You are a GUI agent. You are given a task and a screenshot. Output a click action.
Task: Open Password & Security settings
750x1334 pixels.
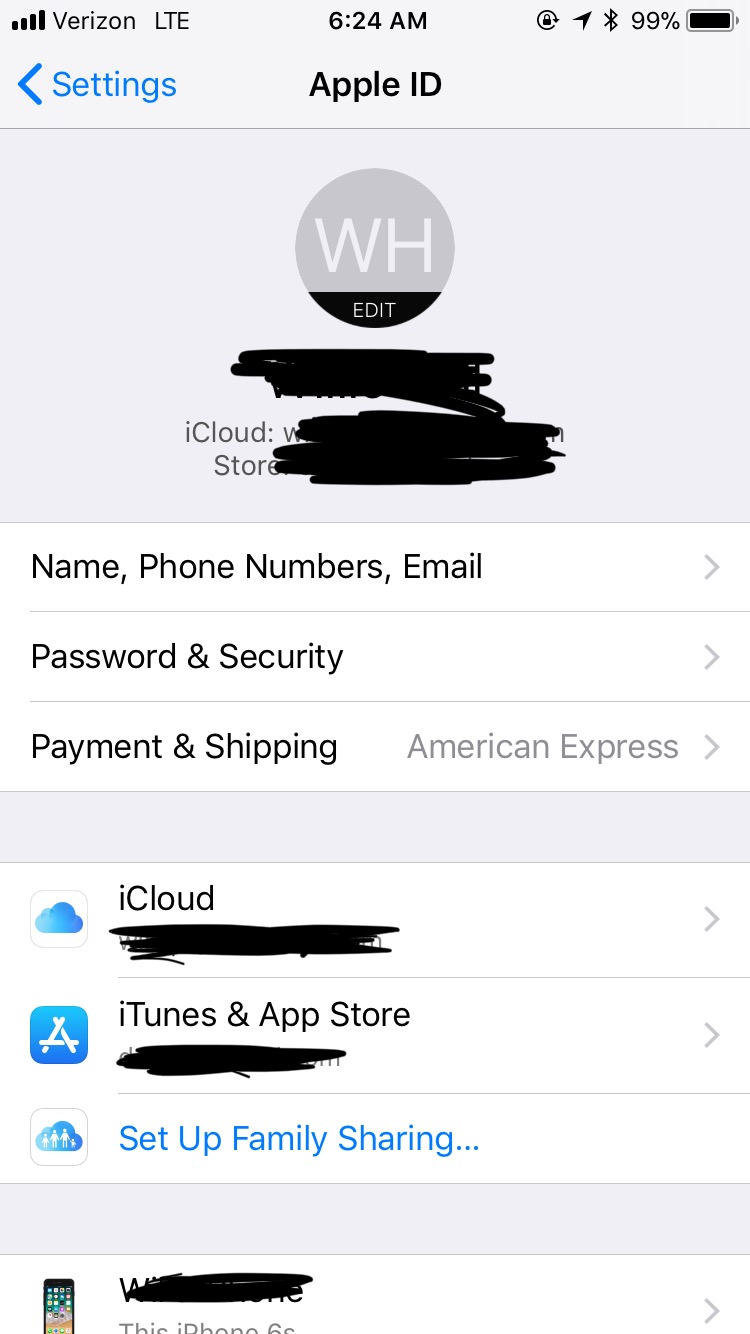click(375, 657)
